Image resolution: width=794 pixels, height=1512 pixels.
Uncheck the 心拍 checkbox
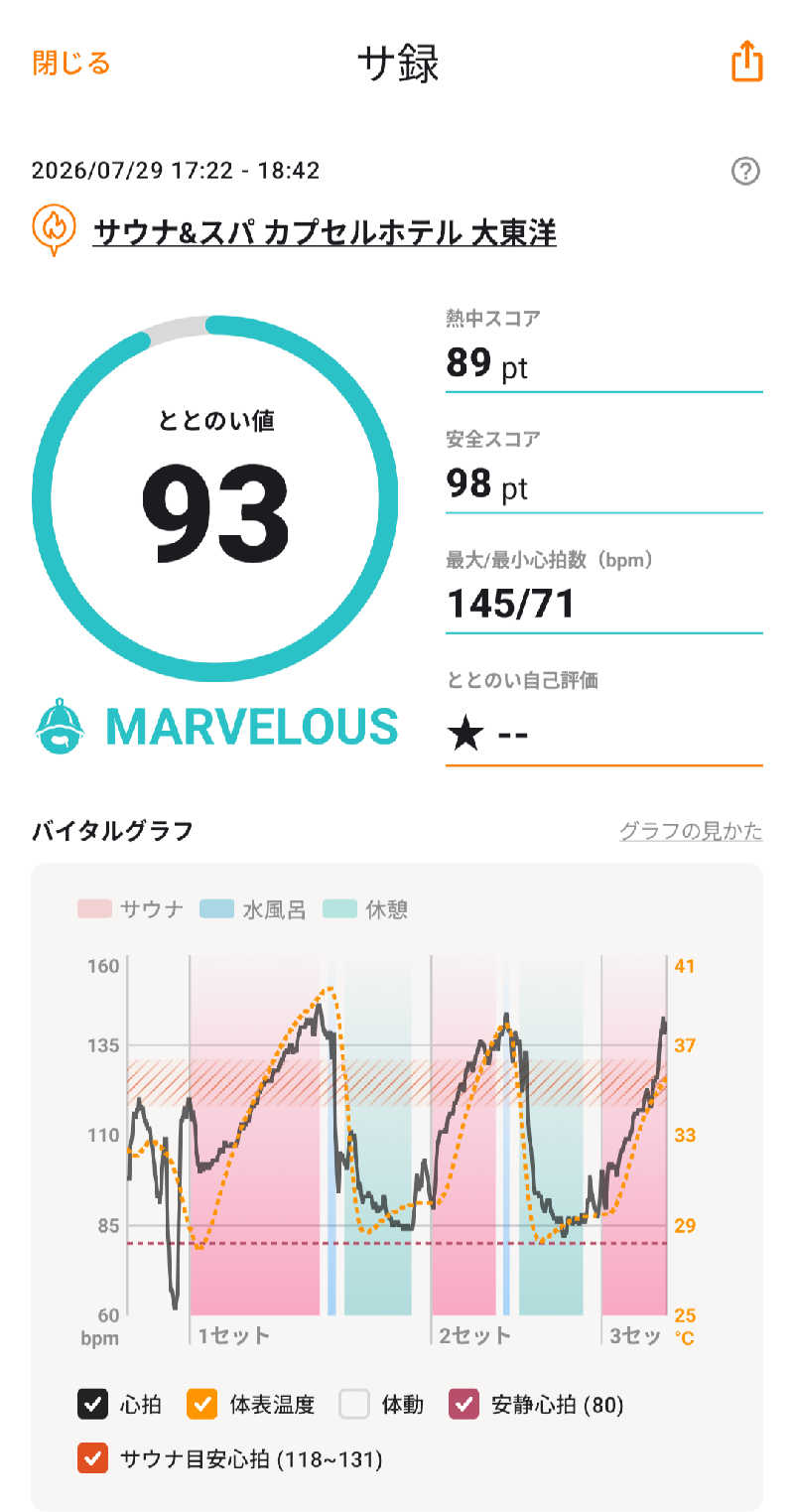92,1405
